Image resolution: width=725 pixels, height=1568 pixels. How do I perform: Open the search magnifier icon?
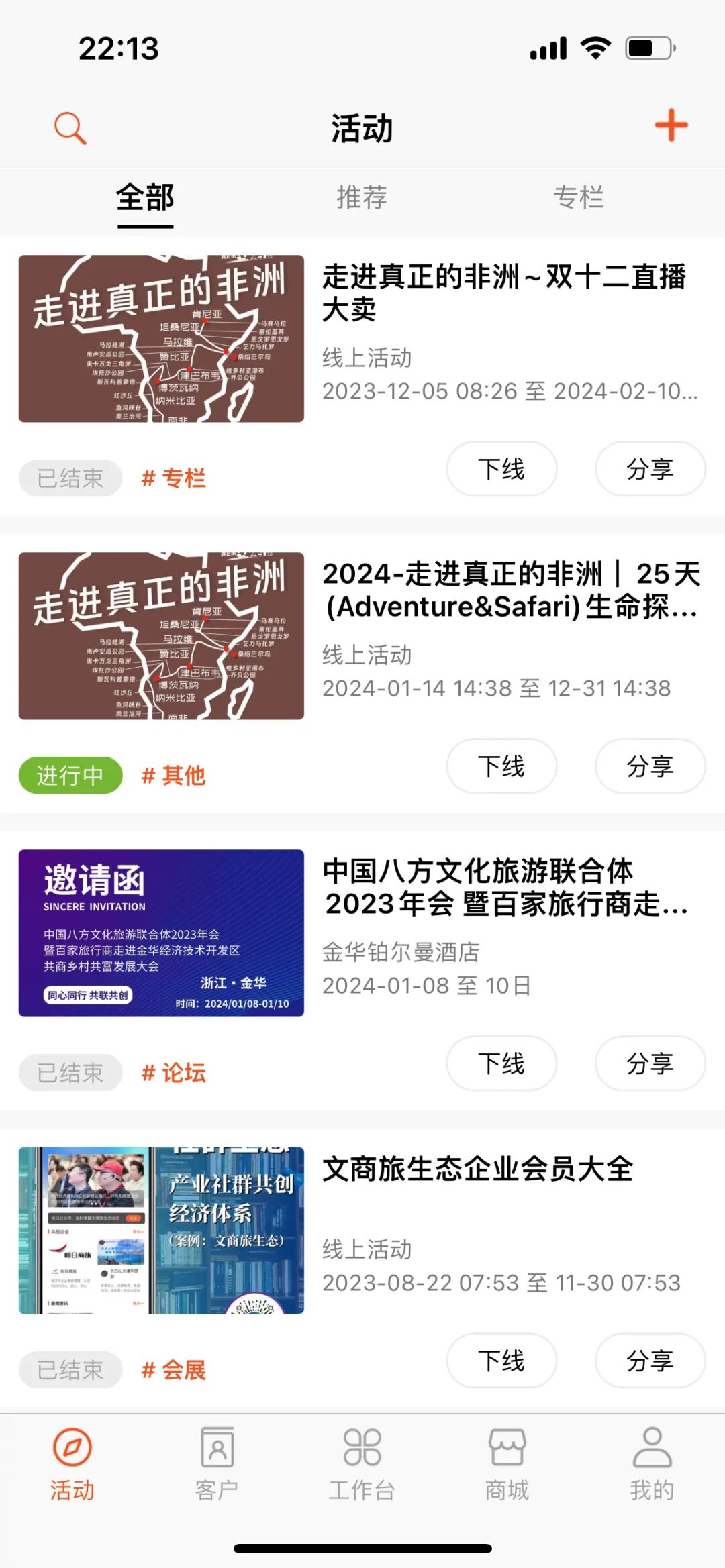(70, 127)
